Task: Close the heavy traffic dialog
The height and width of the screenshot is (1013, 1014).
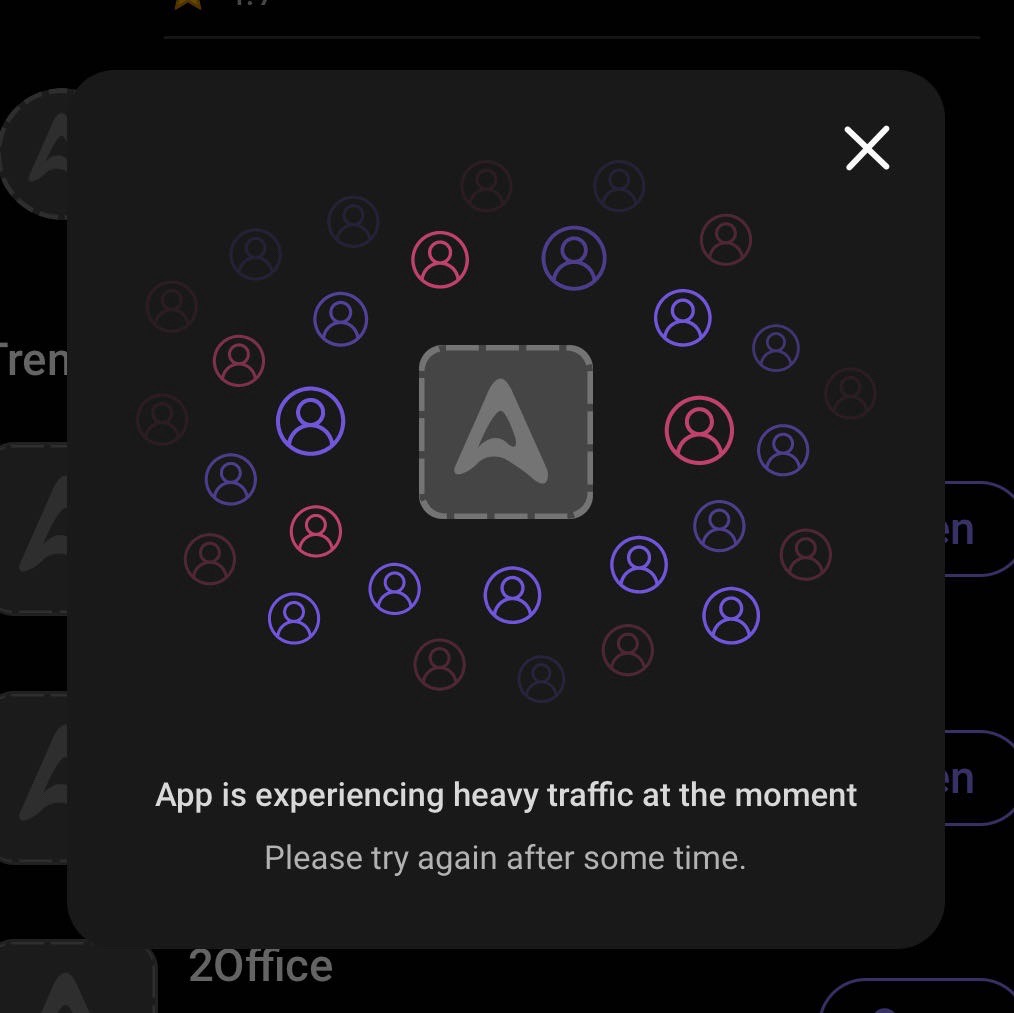Action: click(x=866, y=149)
